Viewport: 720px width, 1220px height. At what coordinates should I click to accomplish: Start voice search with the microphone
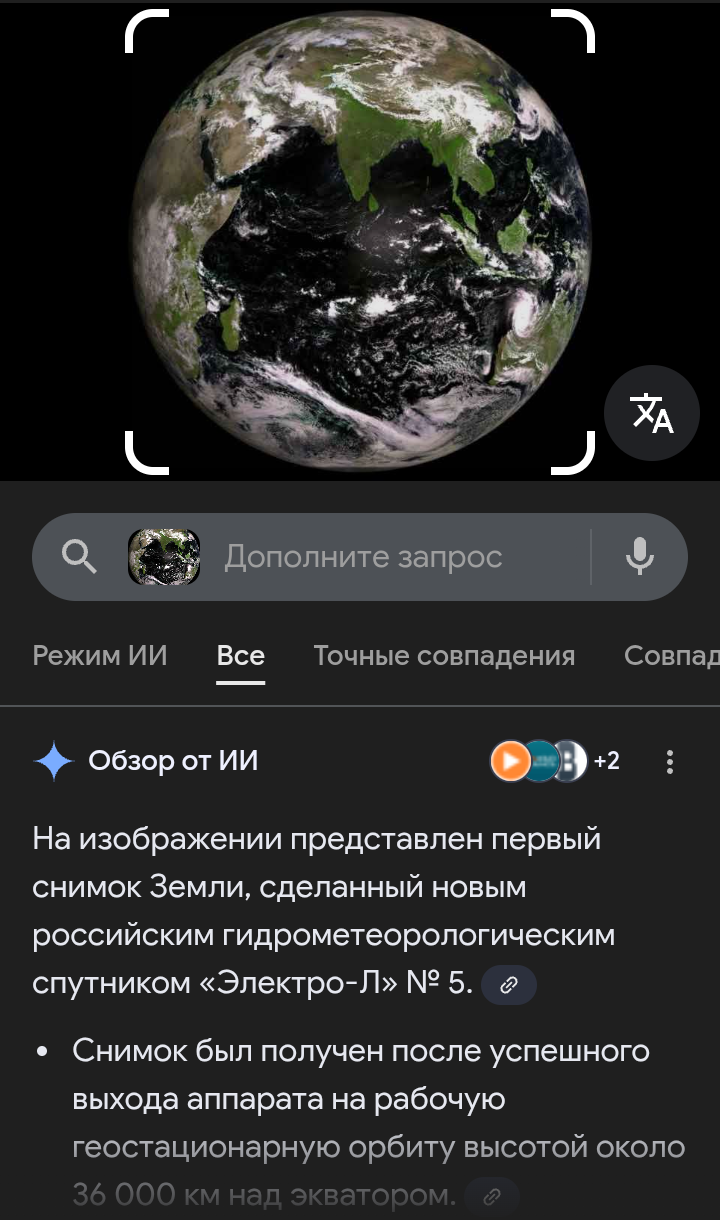coord(639,557)
